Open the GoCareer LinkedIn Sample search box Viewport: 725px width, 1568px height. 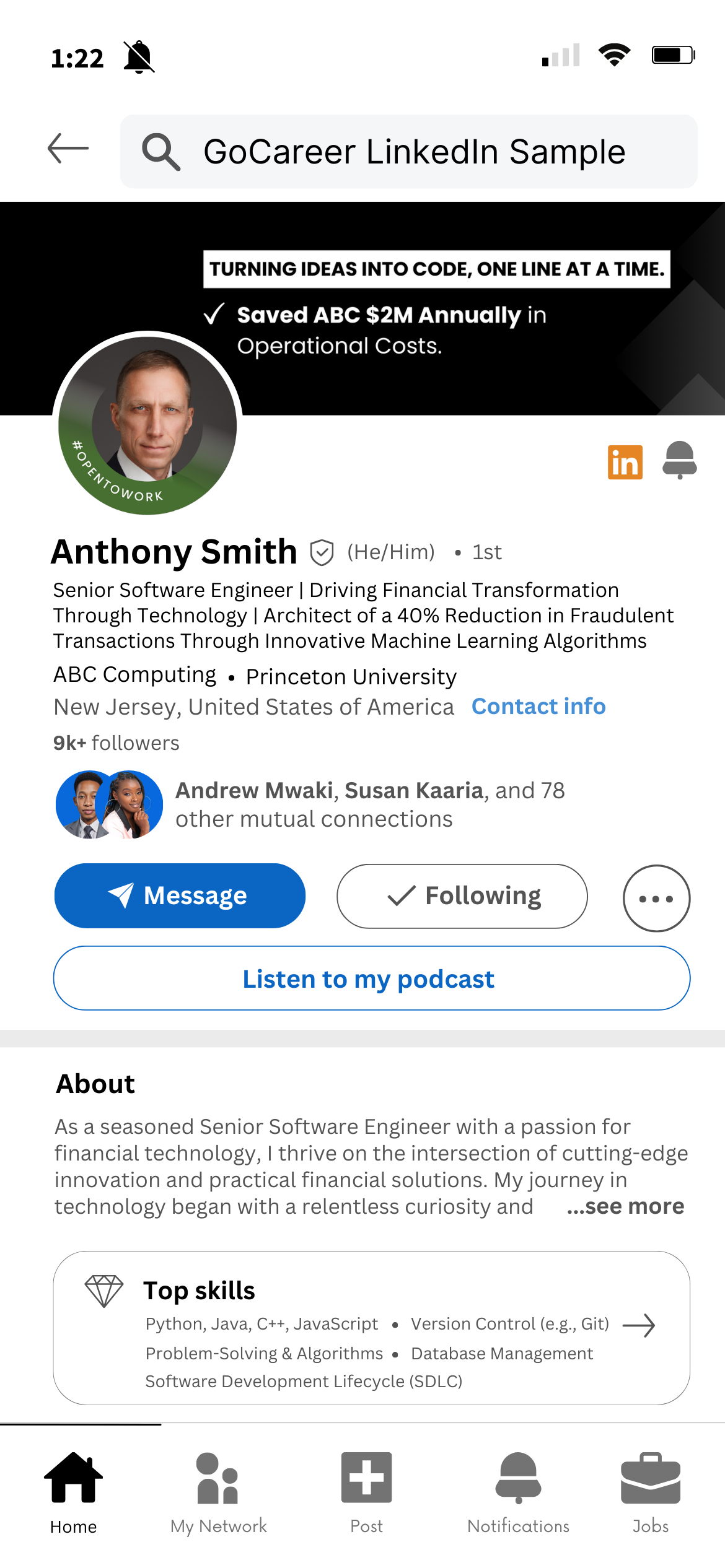point(409,152)
